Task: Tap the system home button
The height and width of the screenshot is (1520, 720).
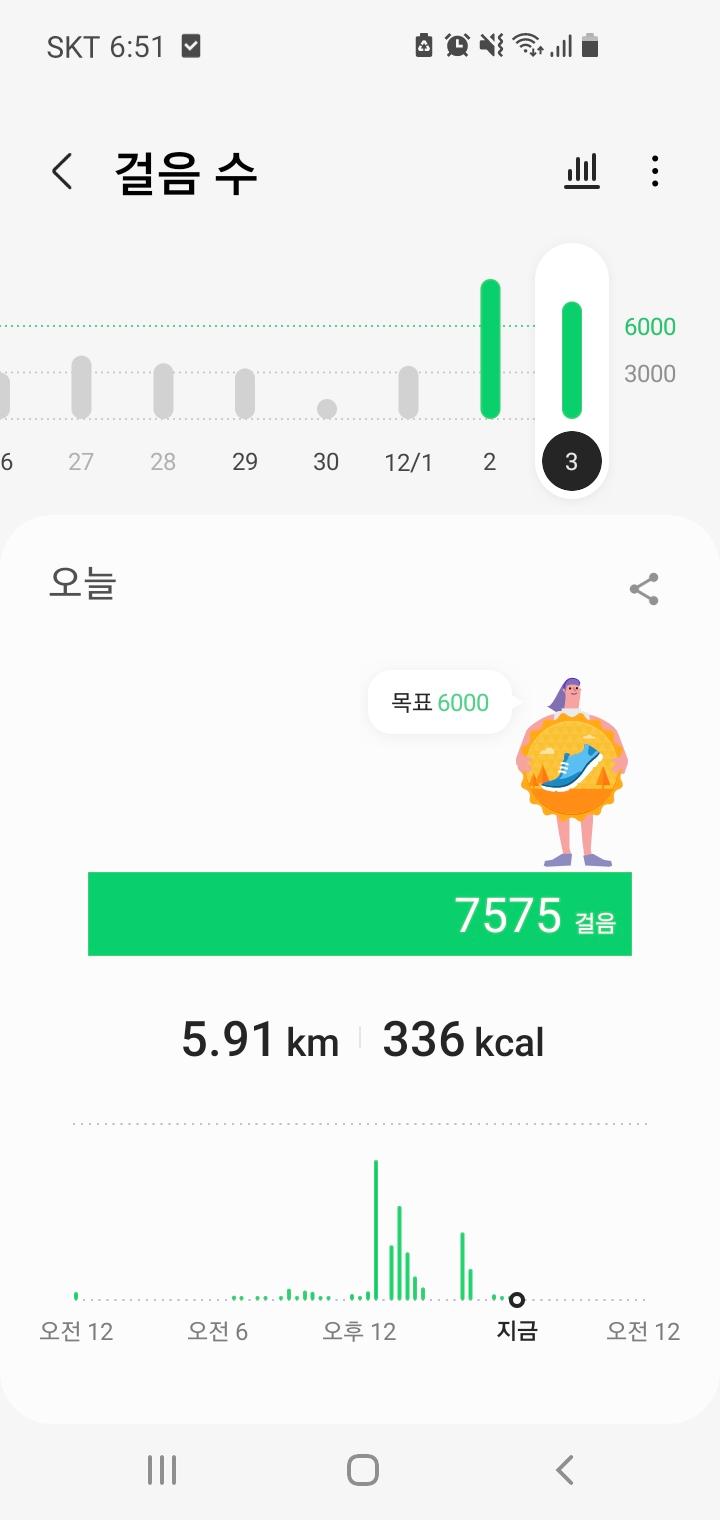Action: pos(362,1470)
